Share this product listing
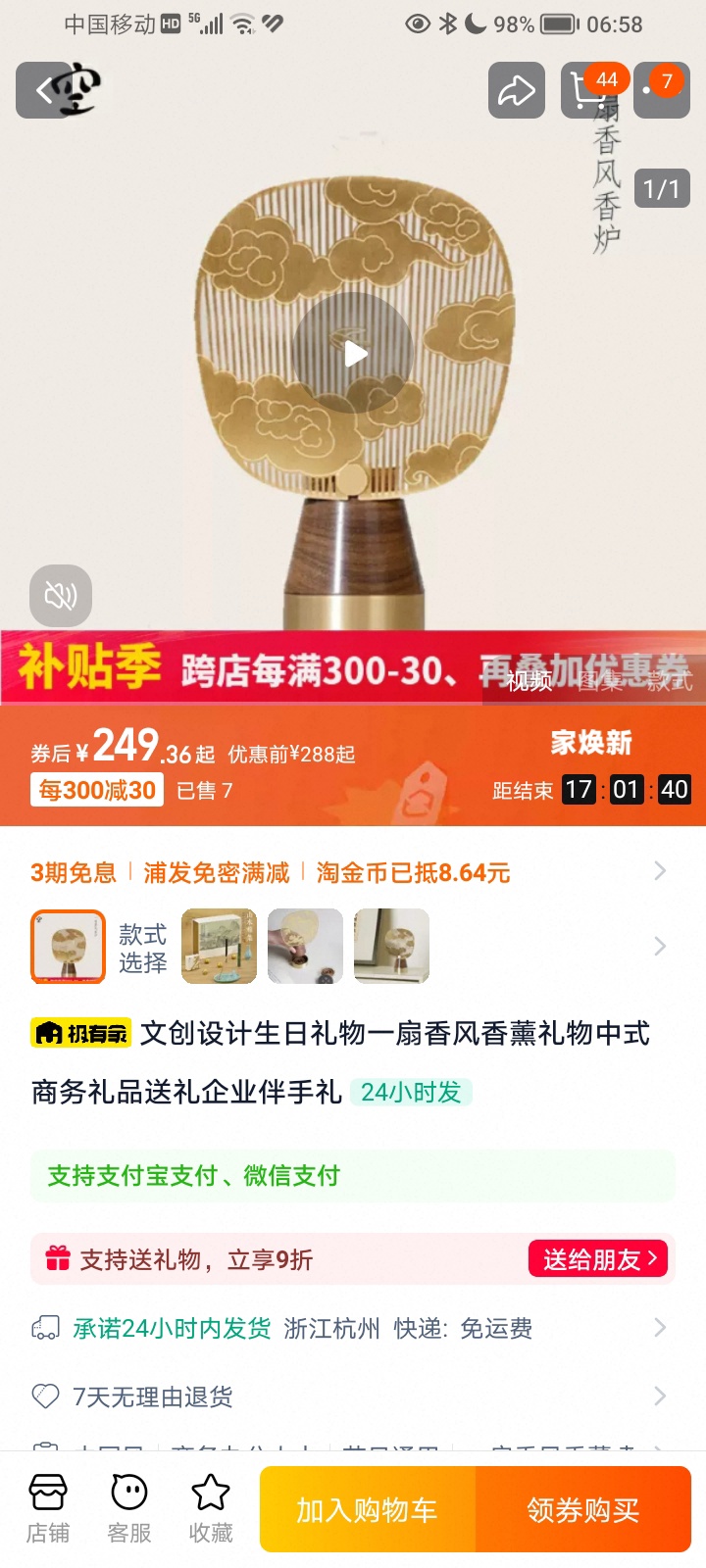 click(x=516, y=90)
